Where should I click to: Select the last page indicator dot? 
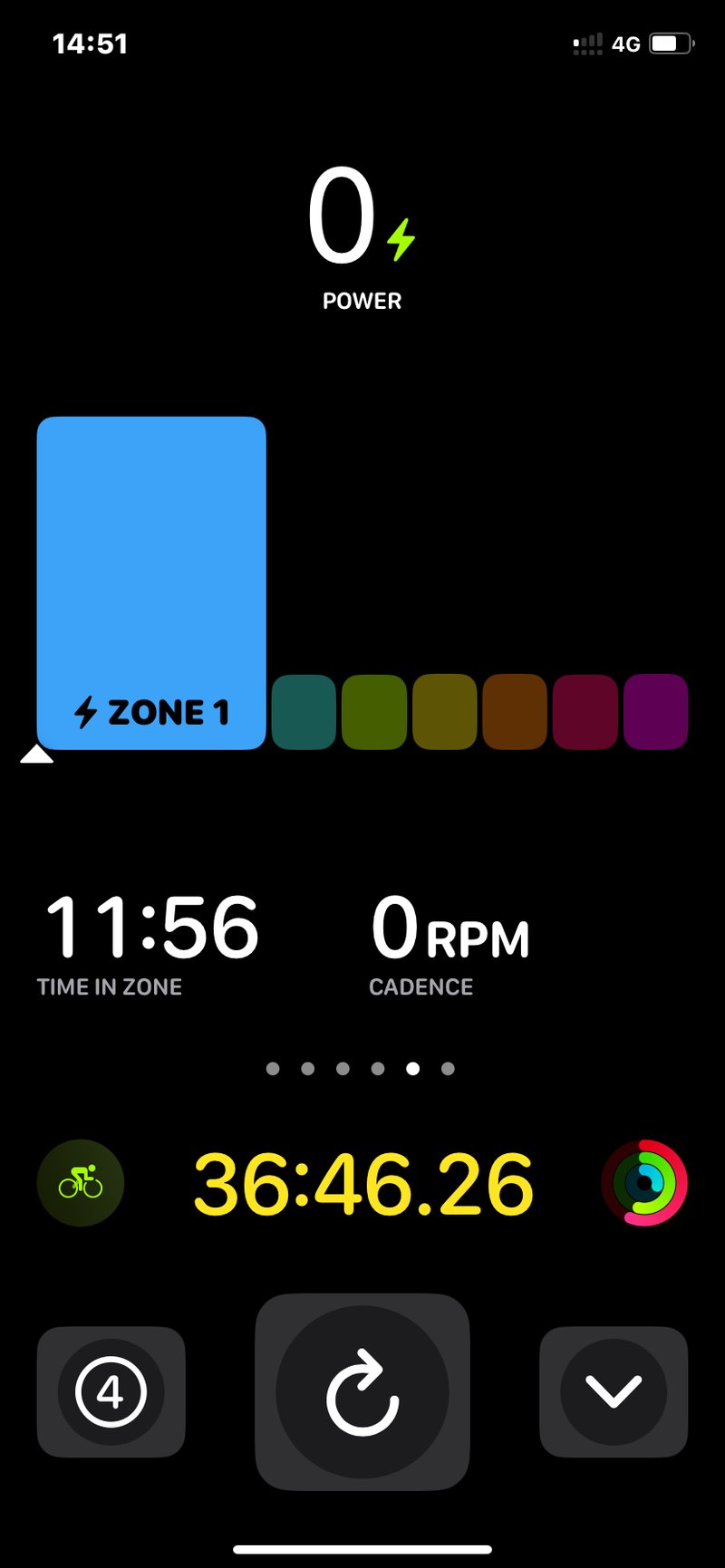click(448, 1069)
